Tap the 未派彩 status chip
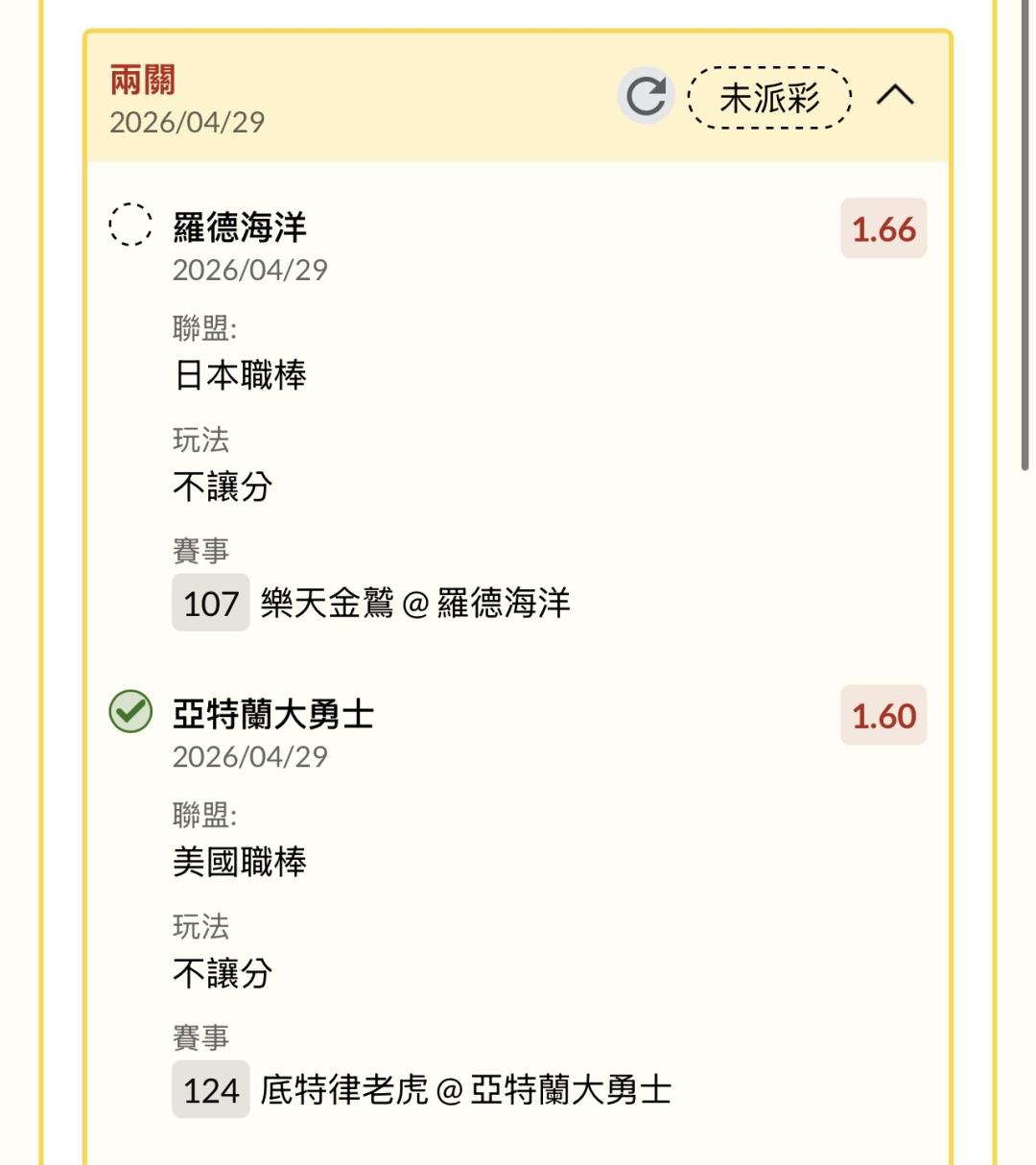 [x=769, y=97]
